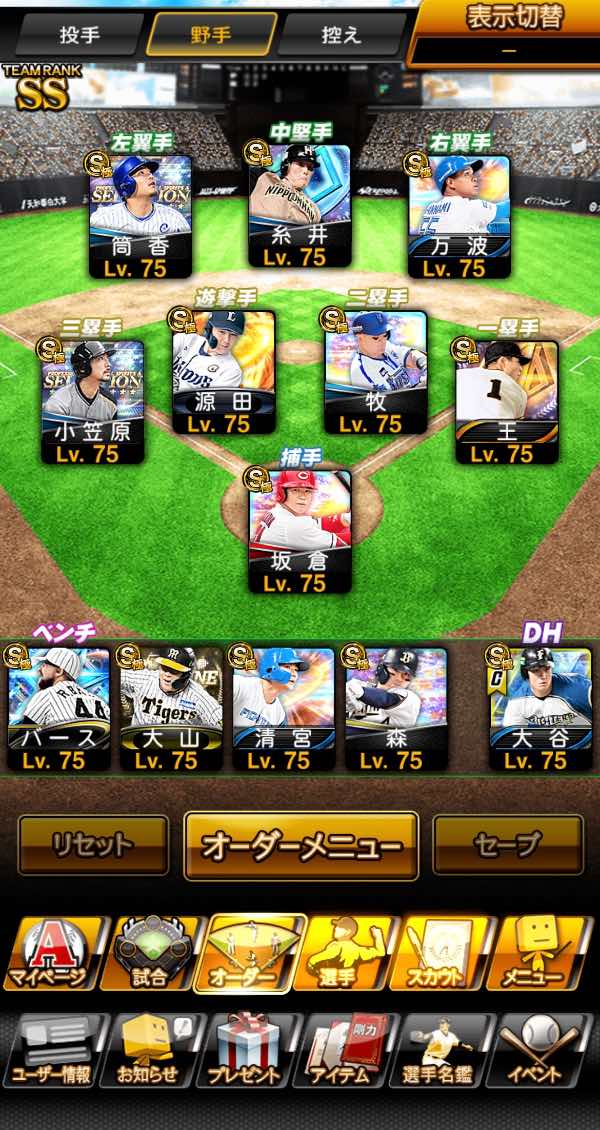Select bench player バース card
600x1130 pixels.
(x=59, y=709)
